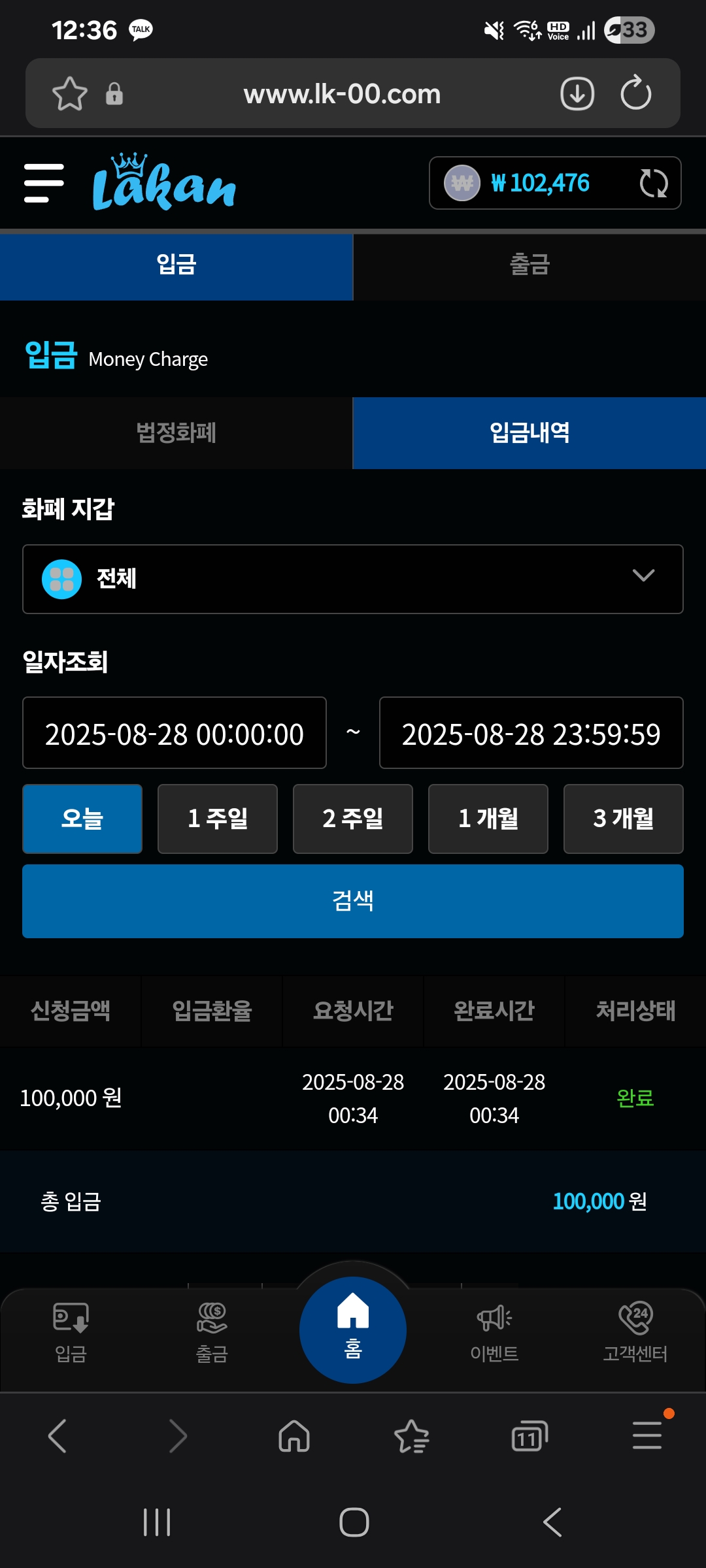Select the 오늘 date range button
The width and height of the screenshot is (706, 1568).
[82, 819]
